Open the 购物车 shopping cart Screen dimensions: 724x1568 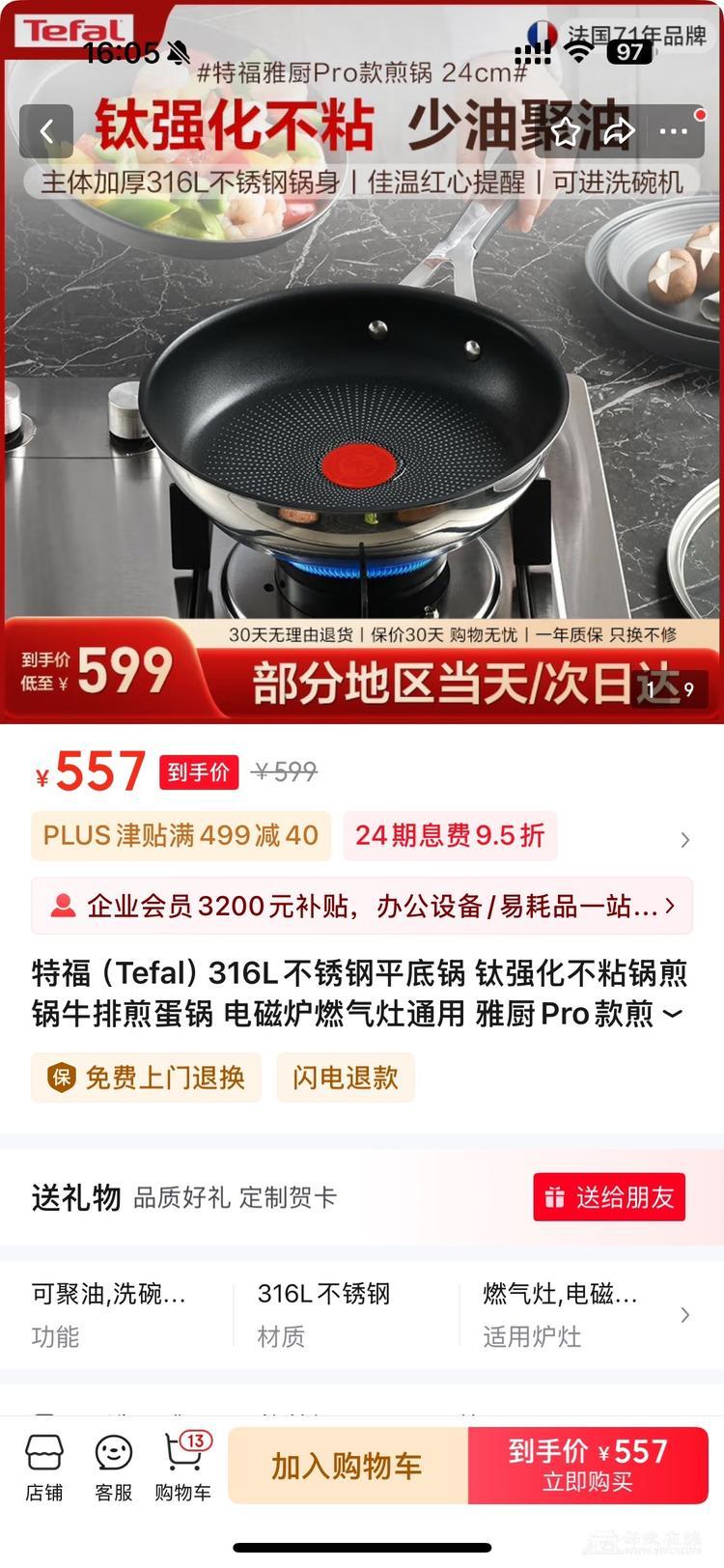[x=183, y=1467]
